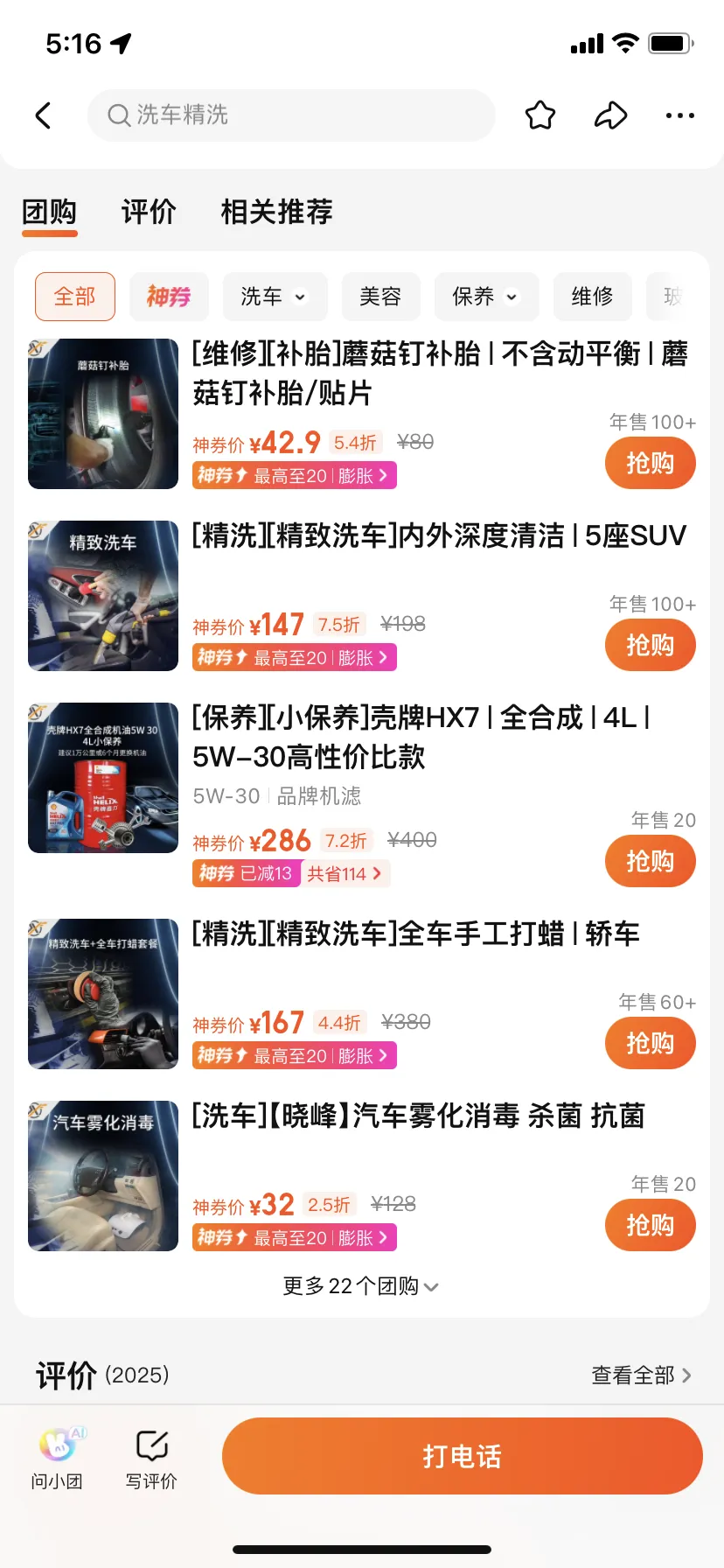The height and width of the screenshot is (1568, 724).
Task: Expand the 洗车 filter dropdown
Action: pyautogui.click(x=275, y=297)
